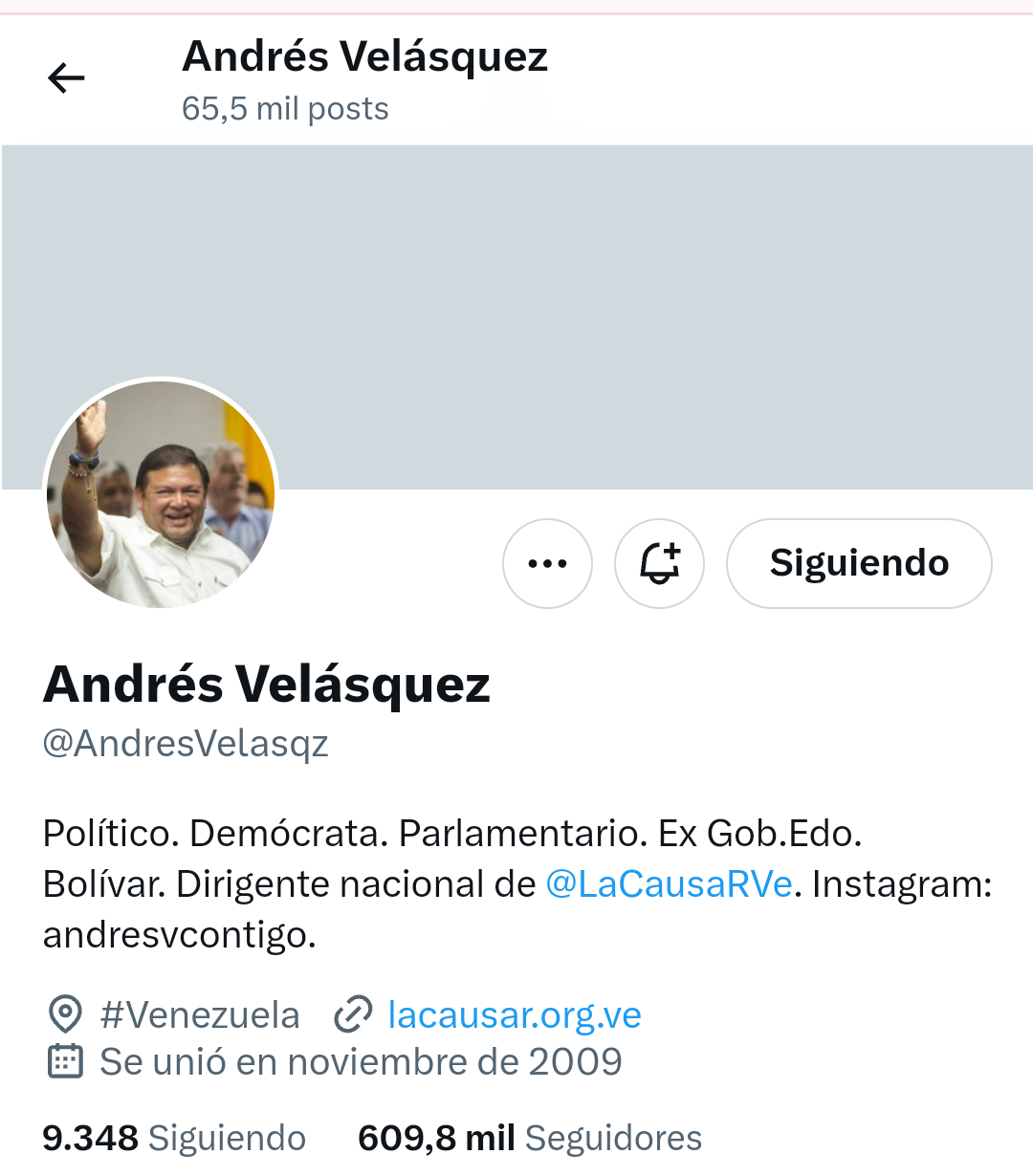View the 609,8 mil Seguidores list
This screenshot has width=1033, height=1176.
pos(530,1138)
